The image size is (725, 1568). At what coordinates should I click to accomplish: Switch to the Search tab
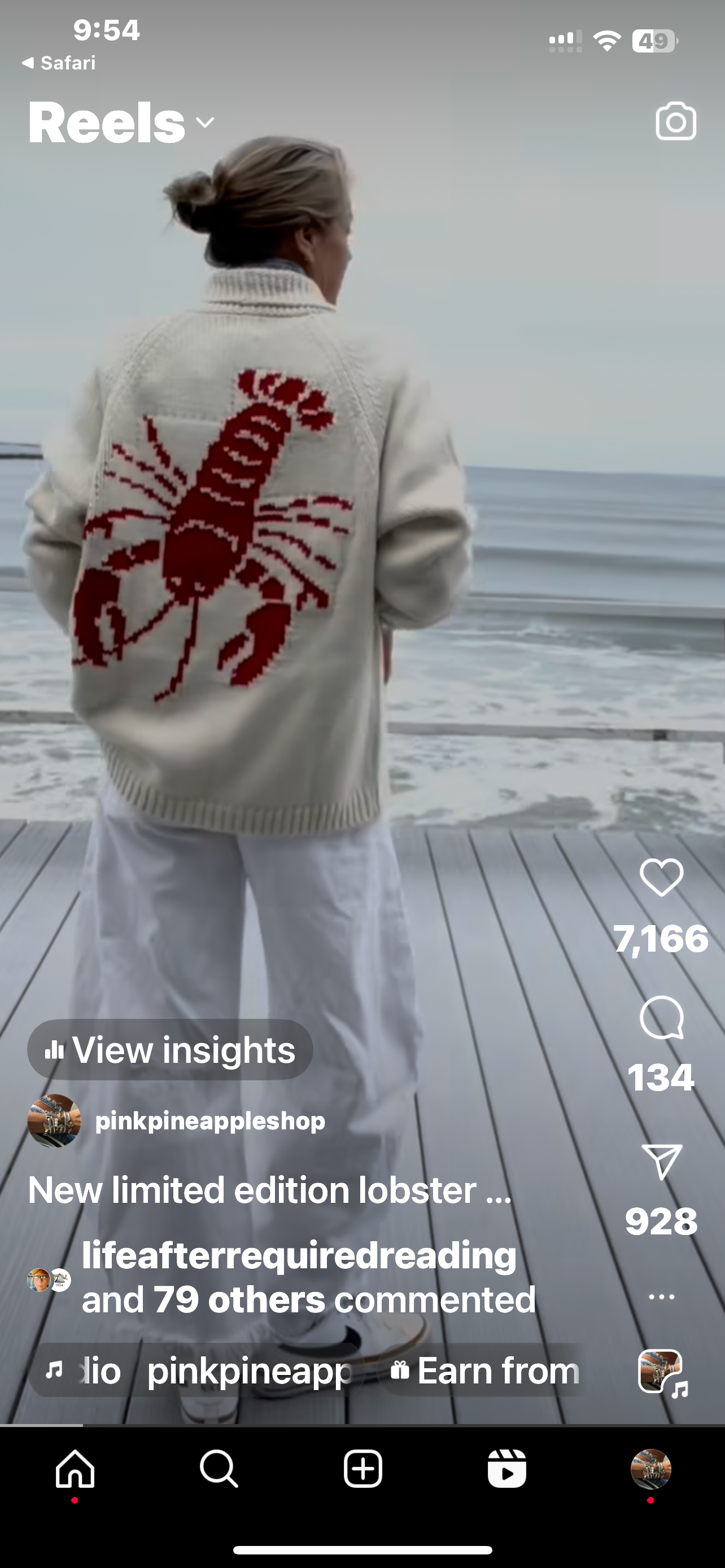coord(219,1469)
